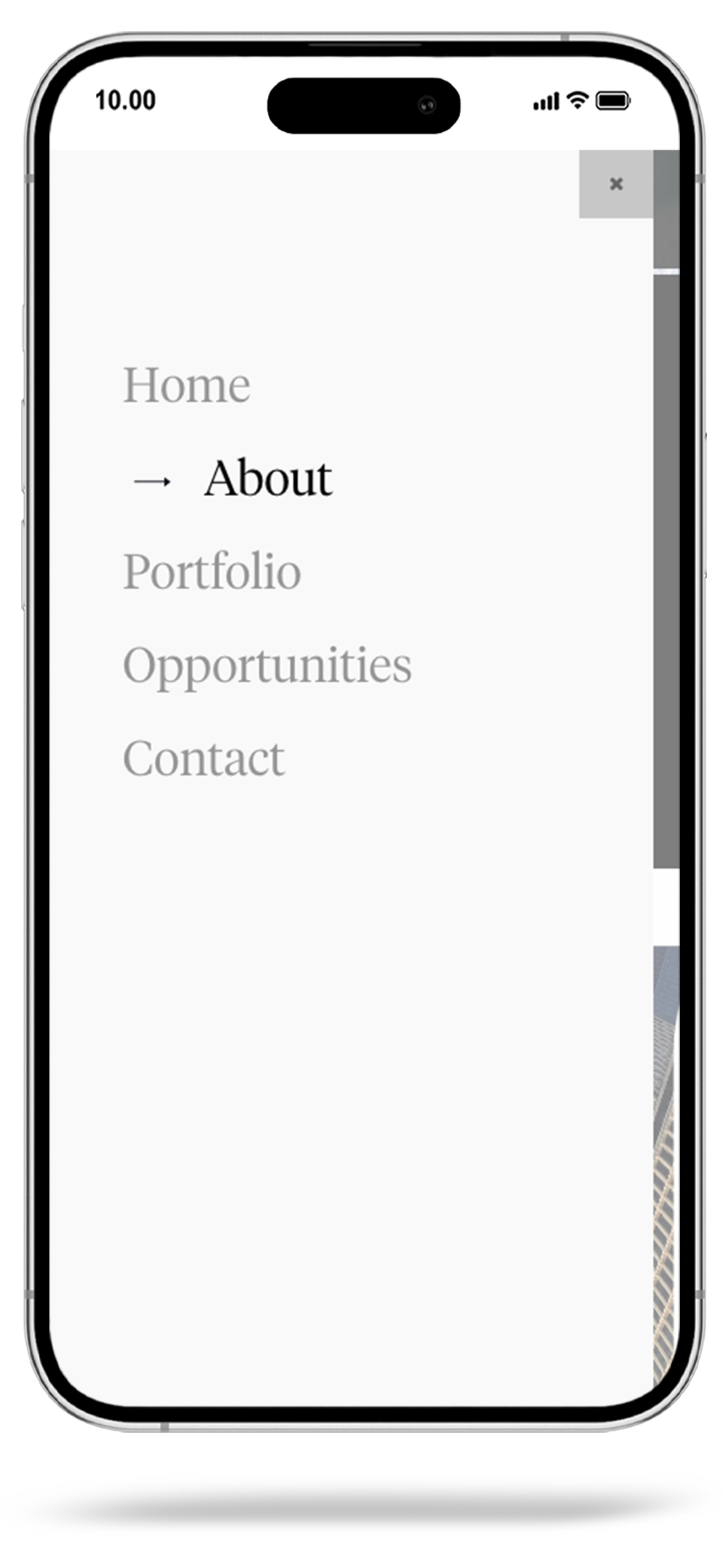723x1568 pixels.
Task: Go to the Home page
Action: point(187,385)
